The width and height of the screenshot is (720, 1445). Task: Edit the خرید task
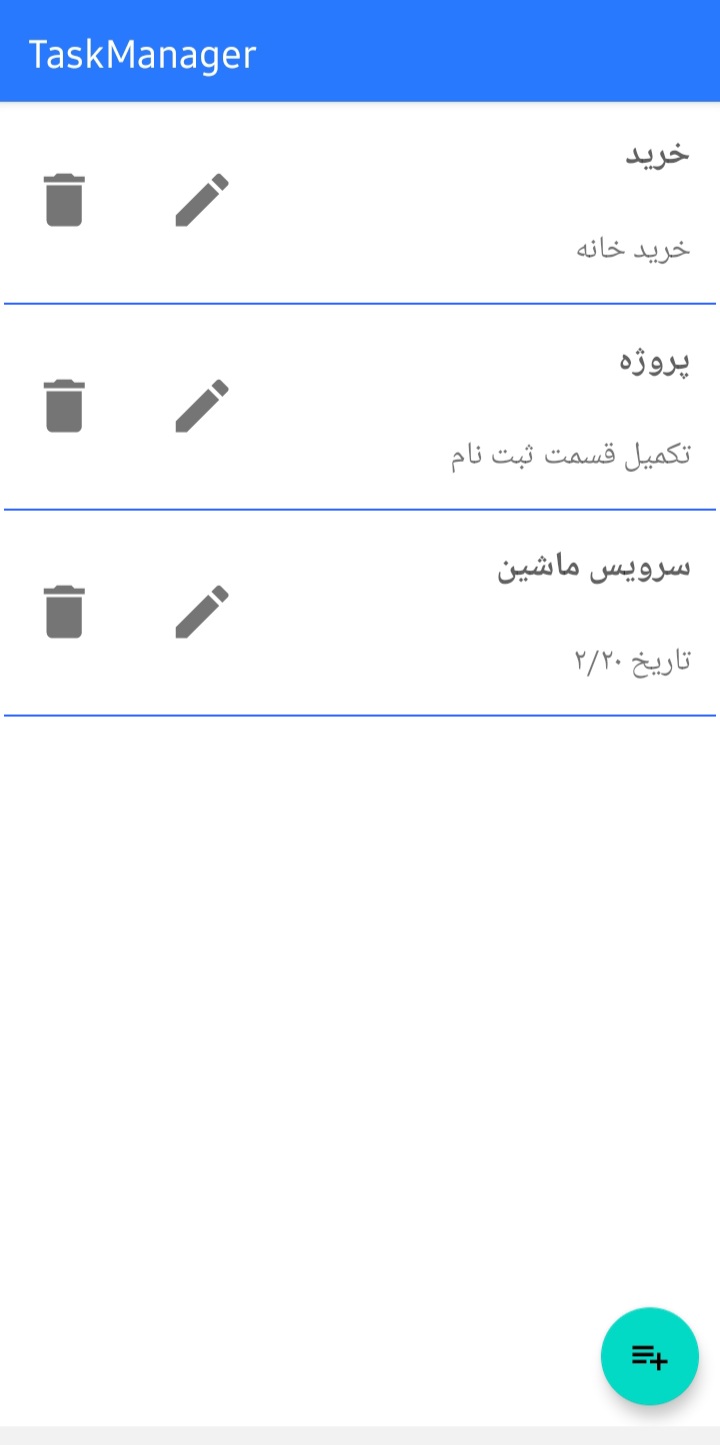[x=202, y=200]
